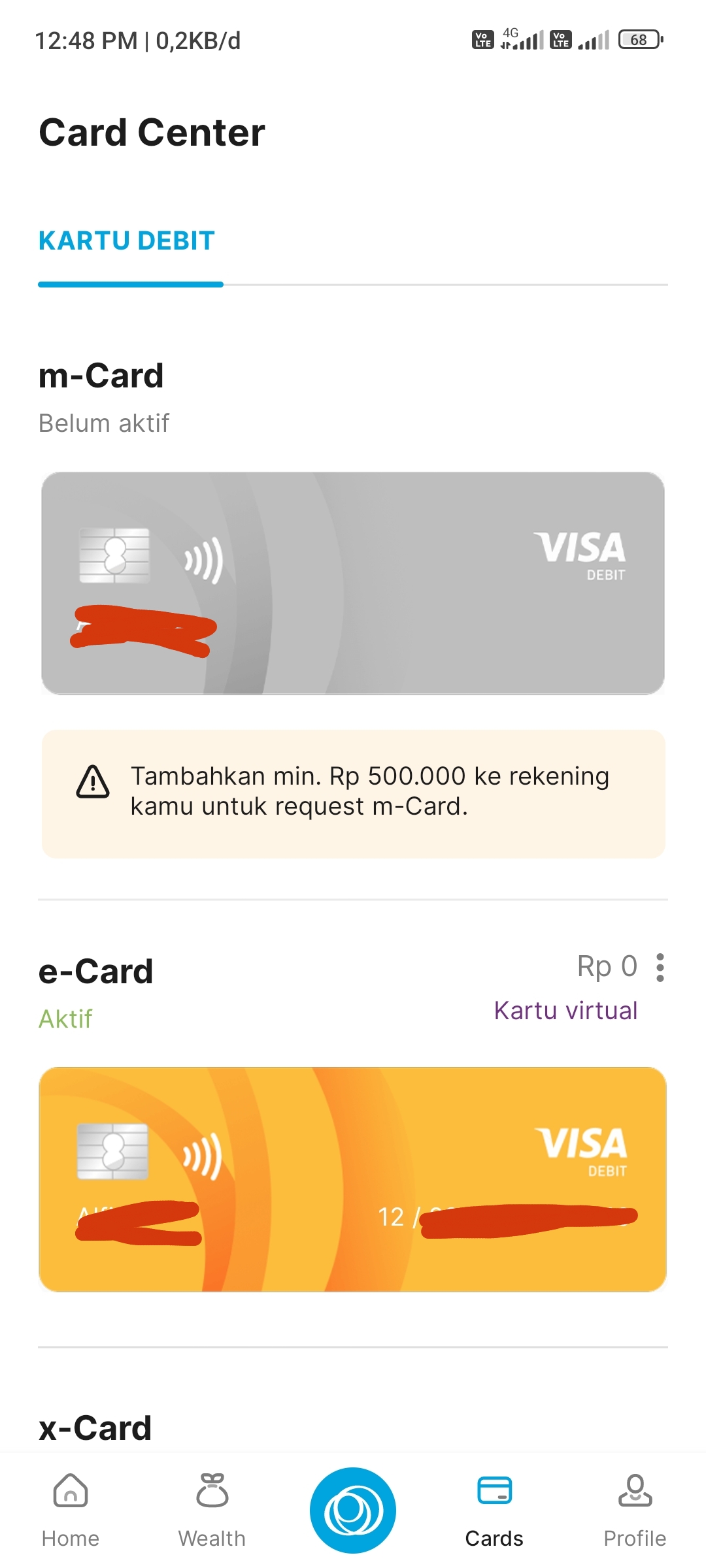Open the e-Card three-dot options menu

[x=660, y=968]
